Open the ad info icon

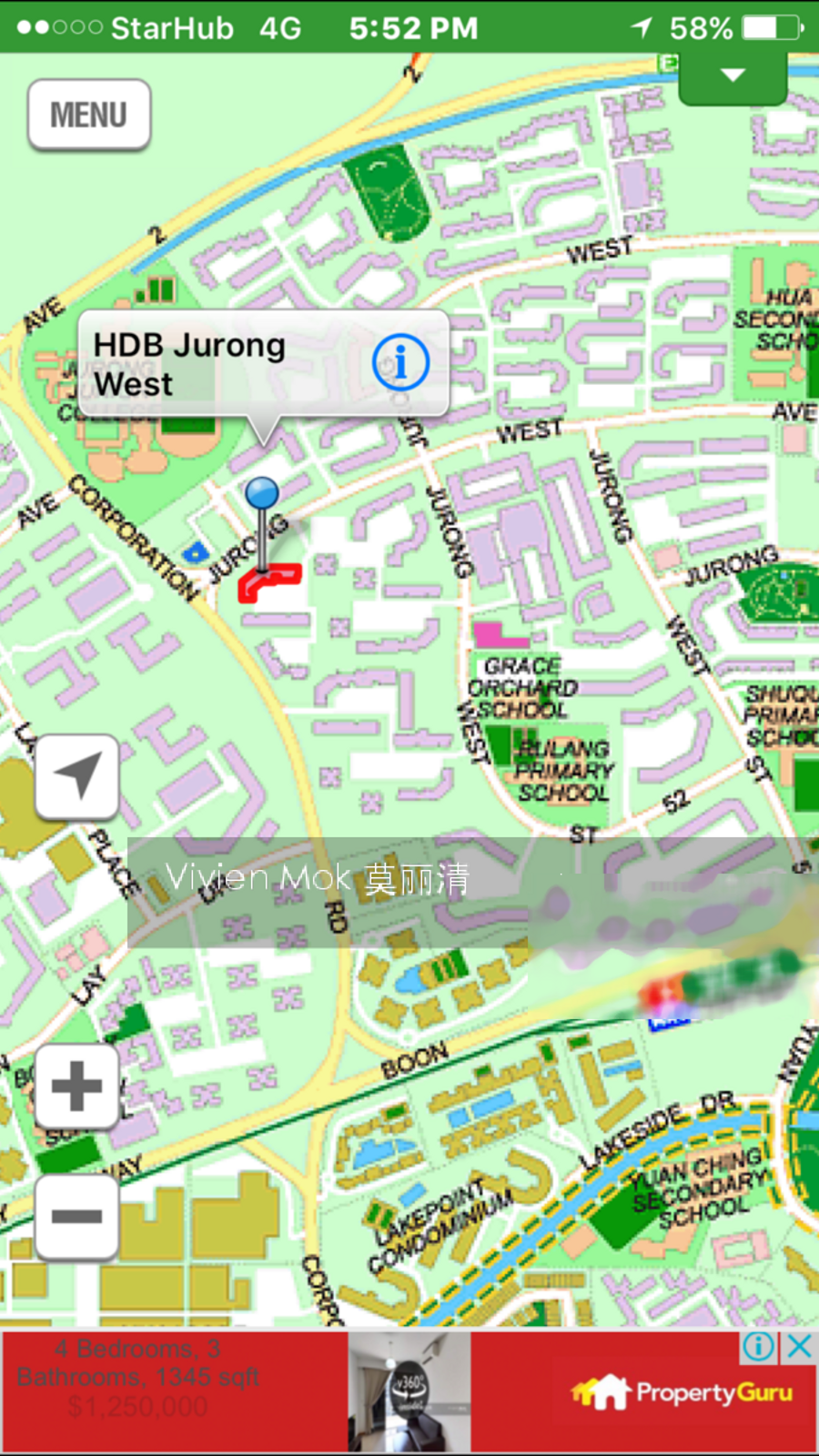759,1346
